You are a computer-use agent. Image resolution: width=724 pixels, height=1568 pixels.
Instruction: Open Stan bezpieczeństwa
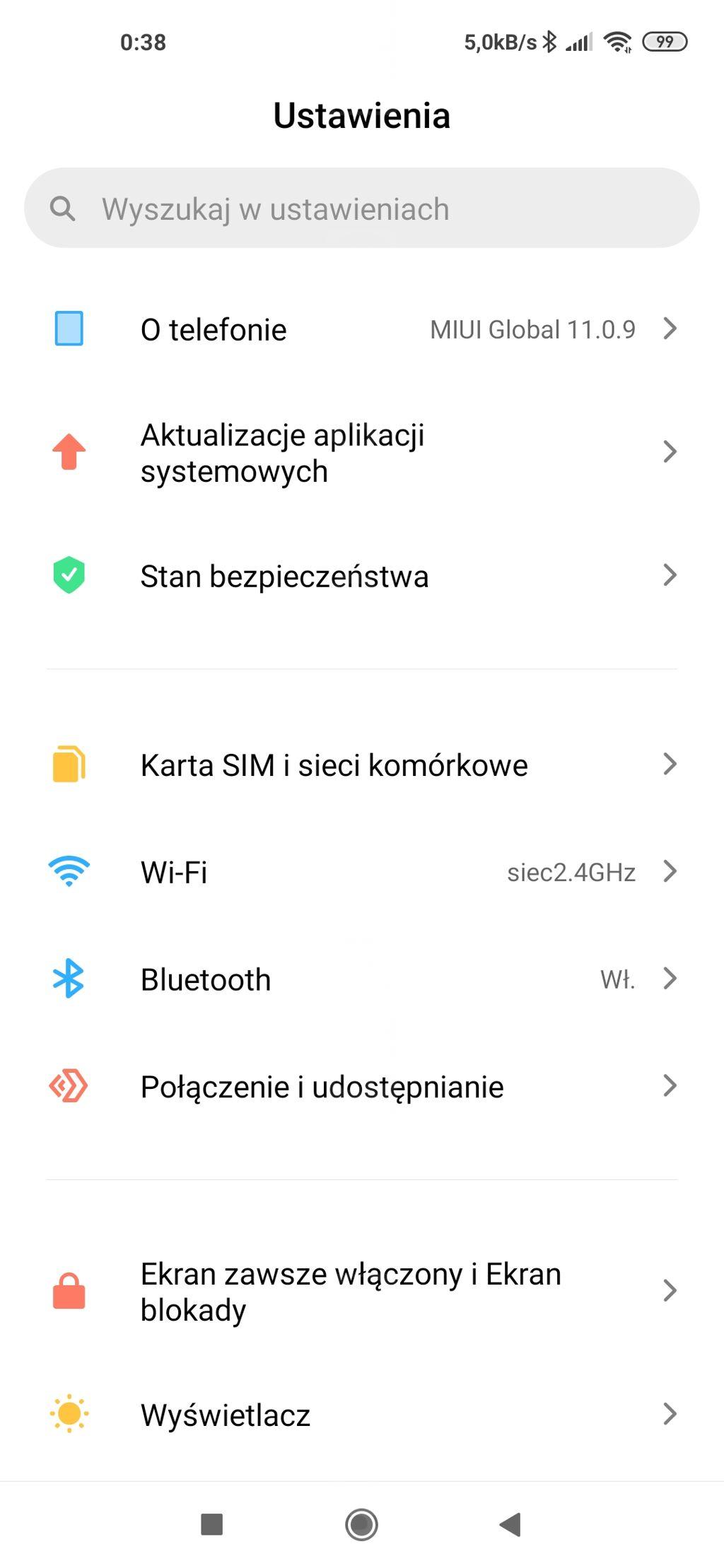coord(361,576)
